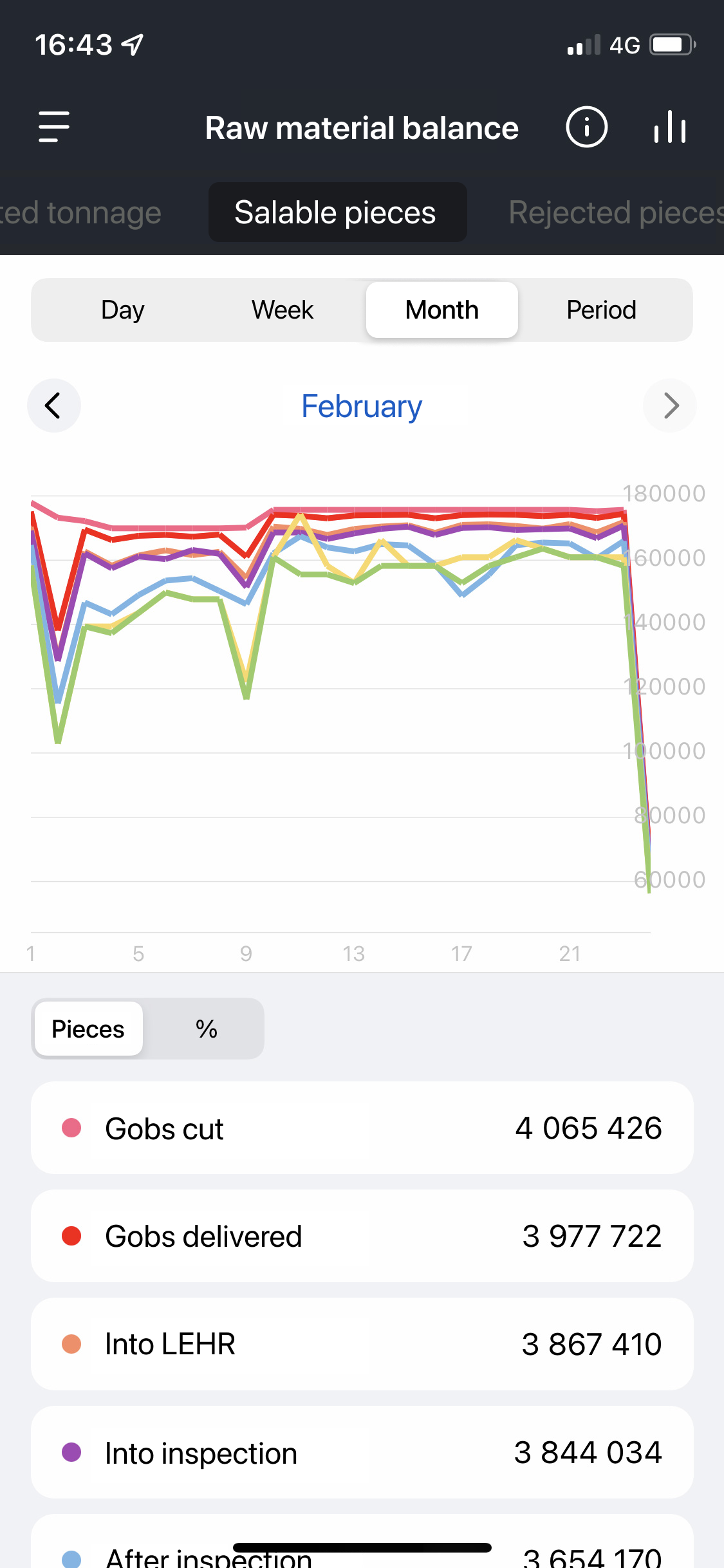Open the hamburger menu
This screenshot has width=724, height=1568.
click(x=54, y=127)
